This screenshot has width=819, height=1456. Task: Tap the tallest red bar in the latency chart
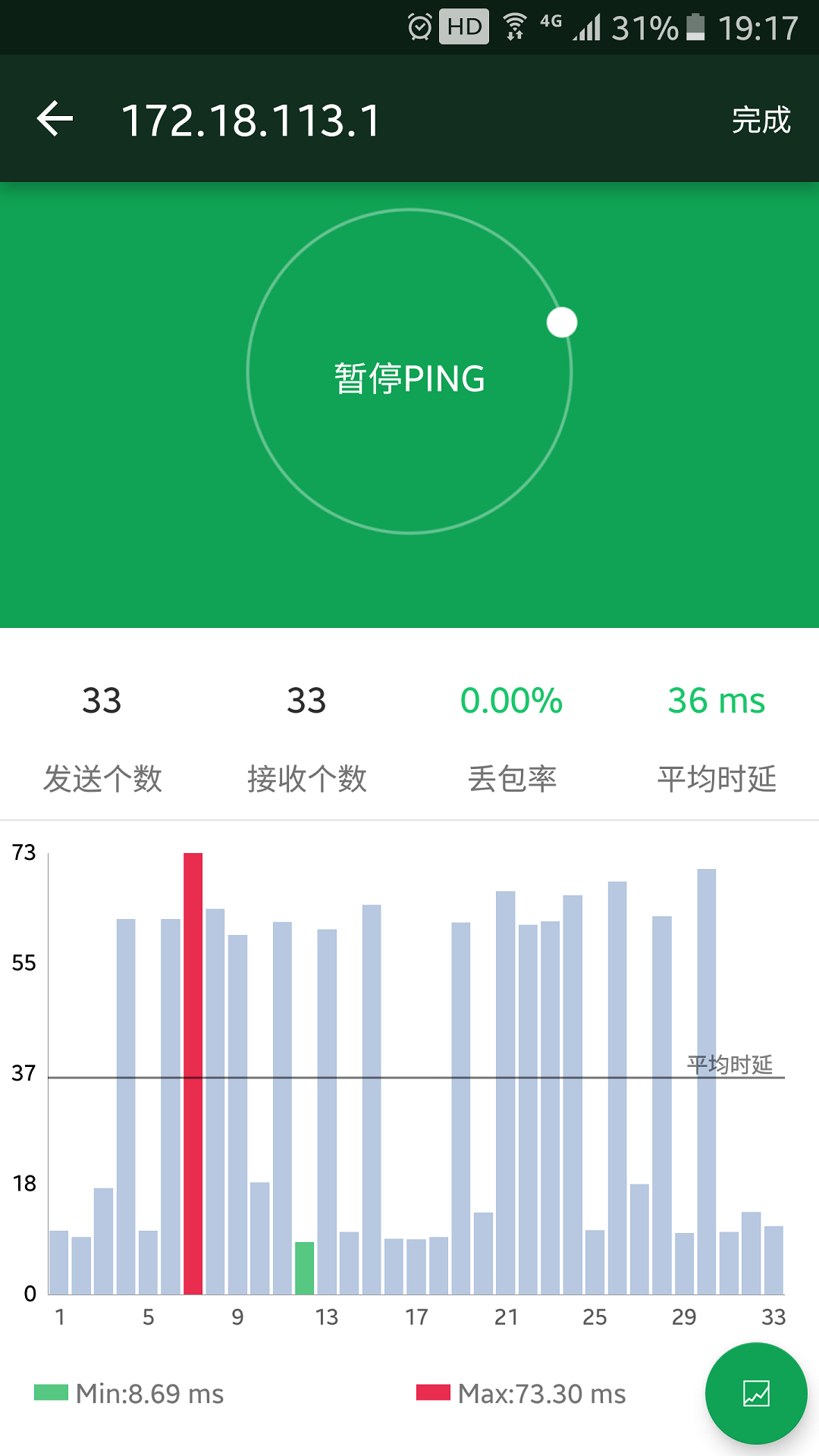point(193,1062)
